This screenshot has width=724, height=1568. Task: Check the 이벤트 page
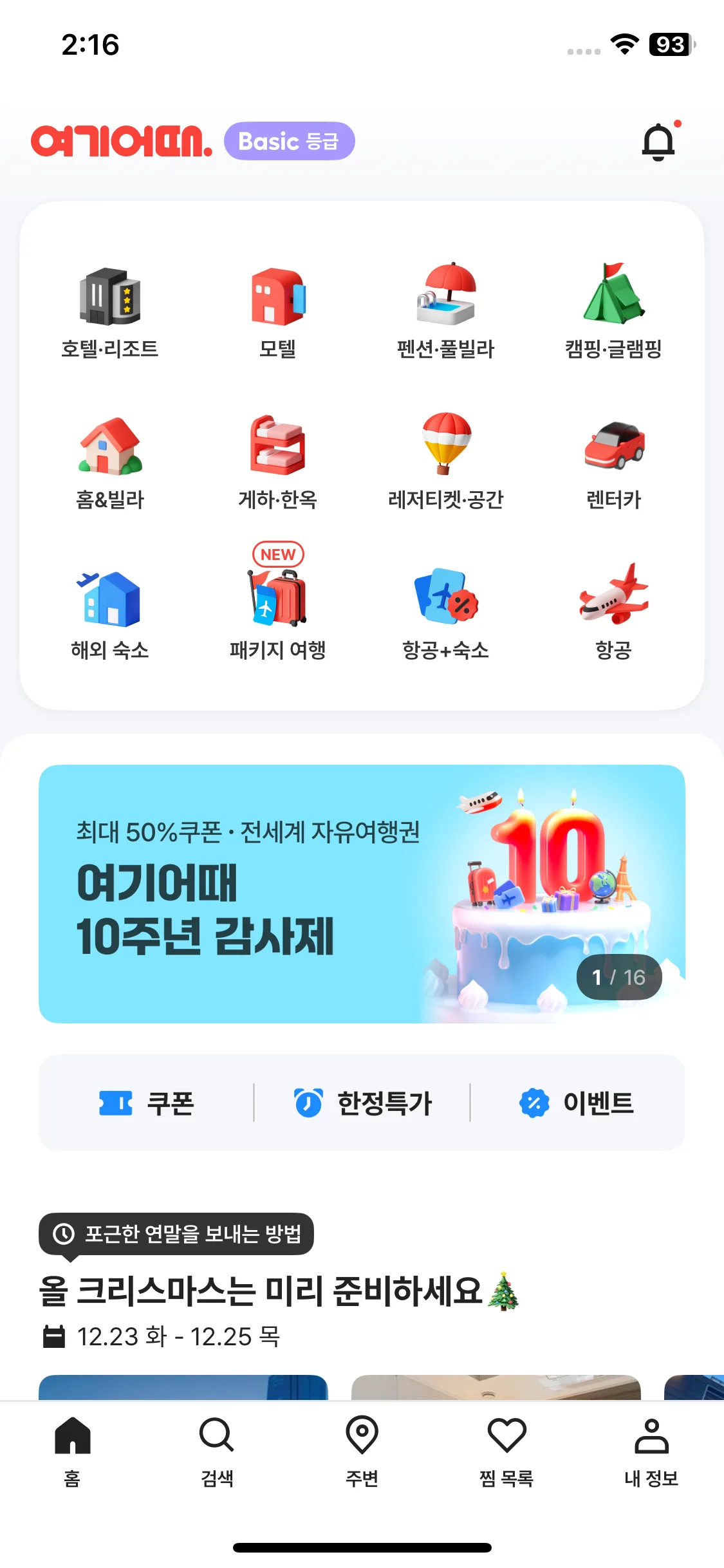[x=577, y=1103]
